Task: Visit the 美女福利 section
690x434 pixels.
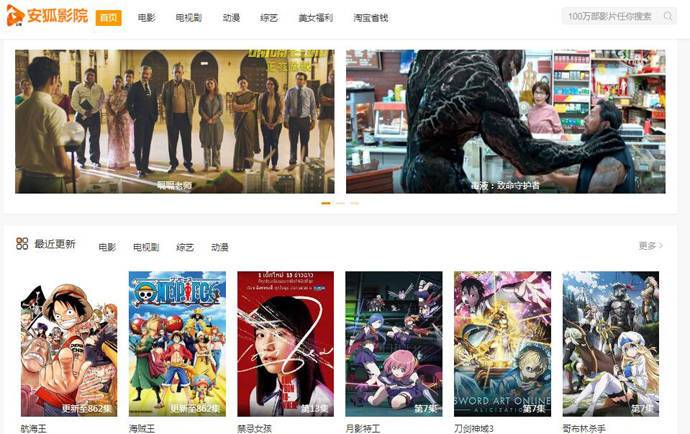Action: 317,18
